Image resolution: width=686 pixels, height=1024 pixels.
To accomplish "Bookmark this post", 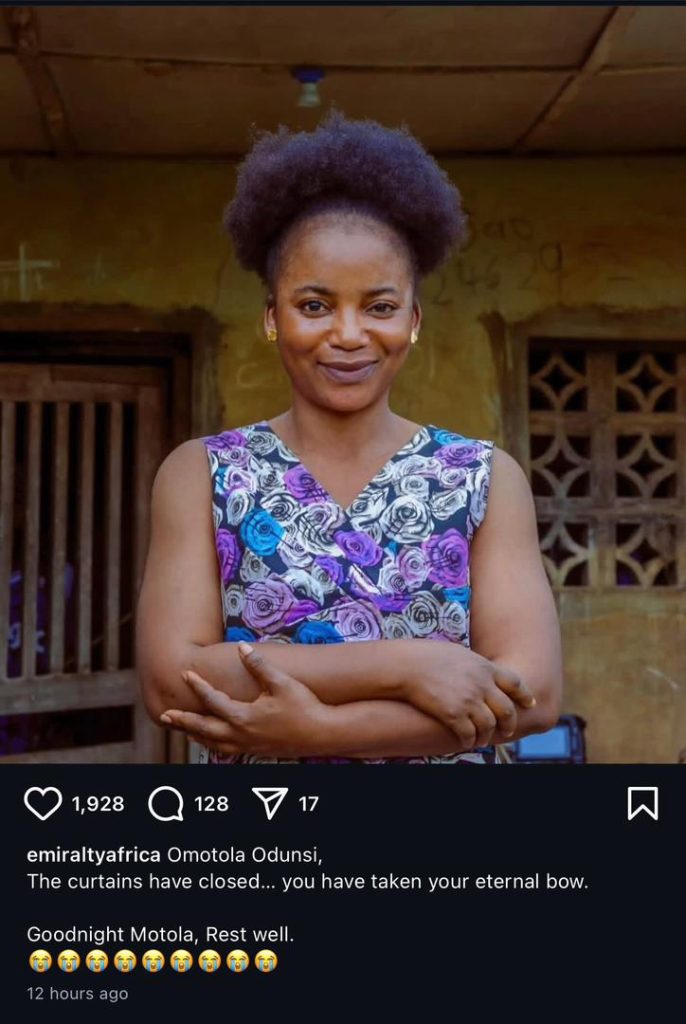I will click(x=642, y=803).
